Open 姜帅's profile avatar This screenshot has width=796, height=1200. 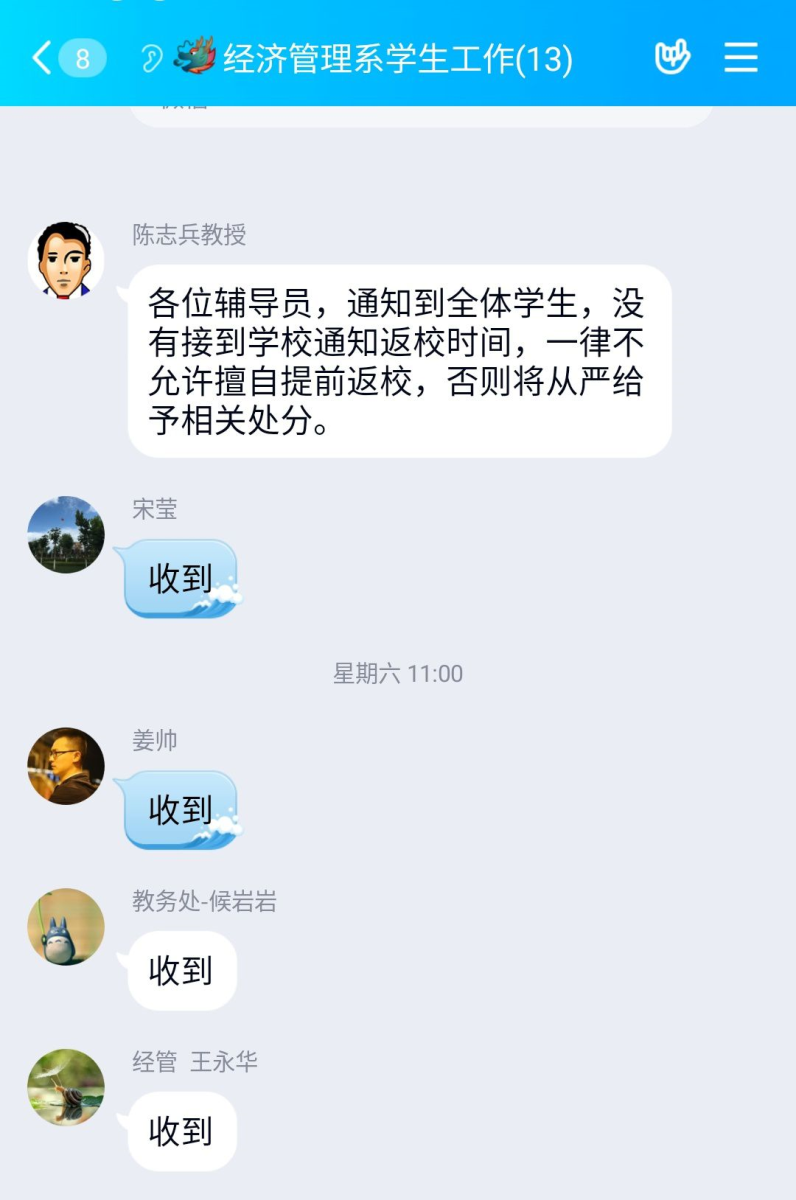[x=66, y=766]
